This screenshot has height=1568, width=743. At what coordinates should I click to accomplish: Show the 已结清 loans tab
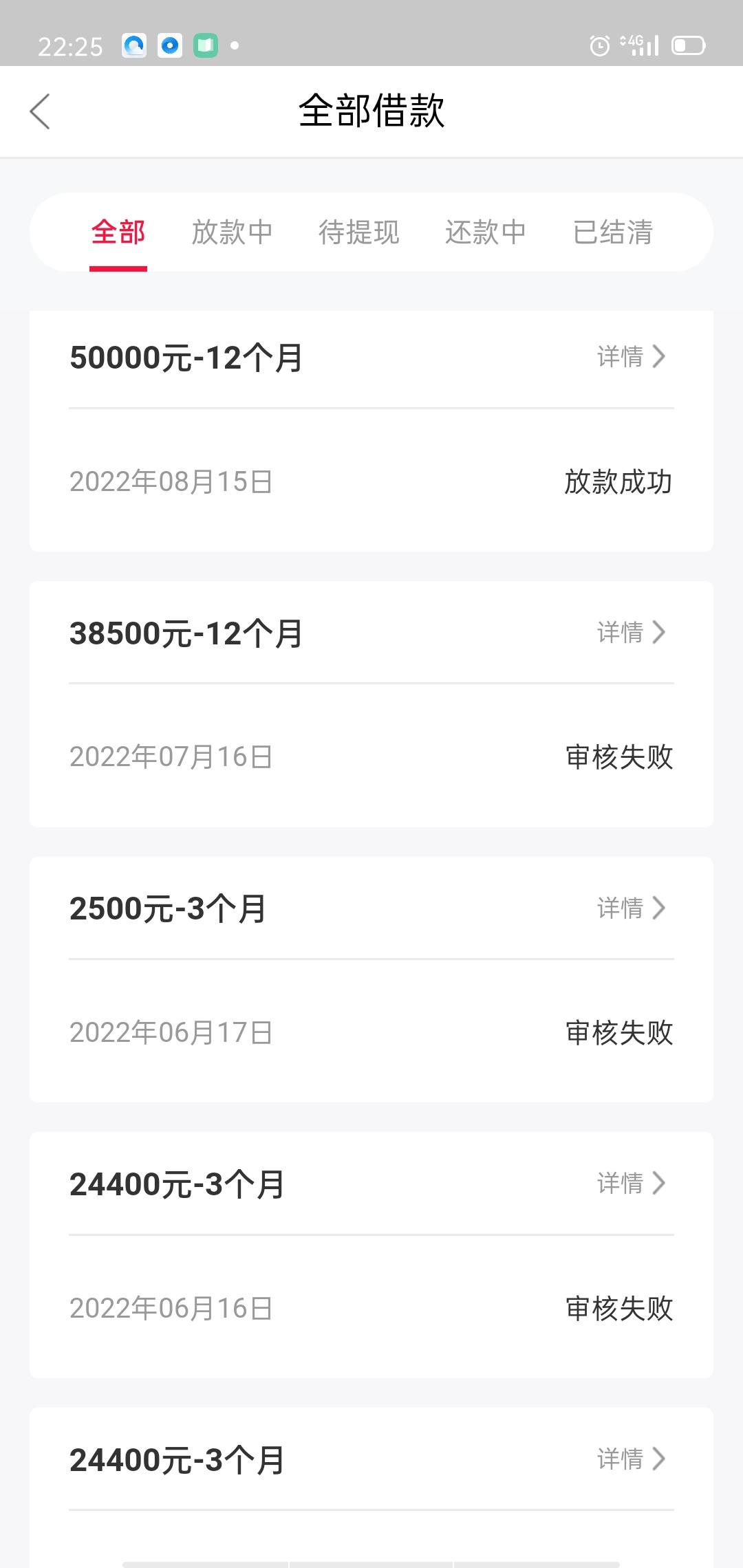(x=613, y=232)
